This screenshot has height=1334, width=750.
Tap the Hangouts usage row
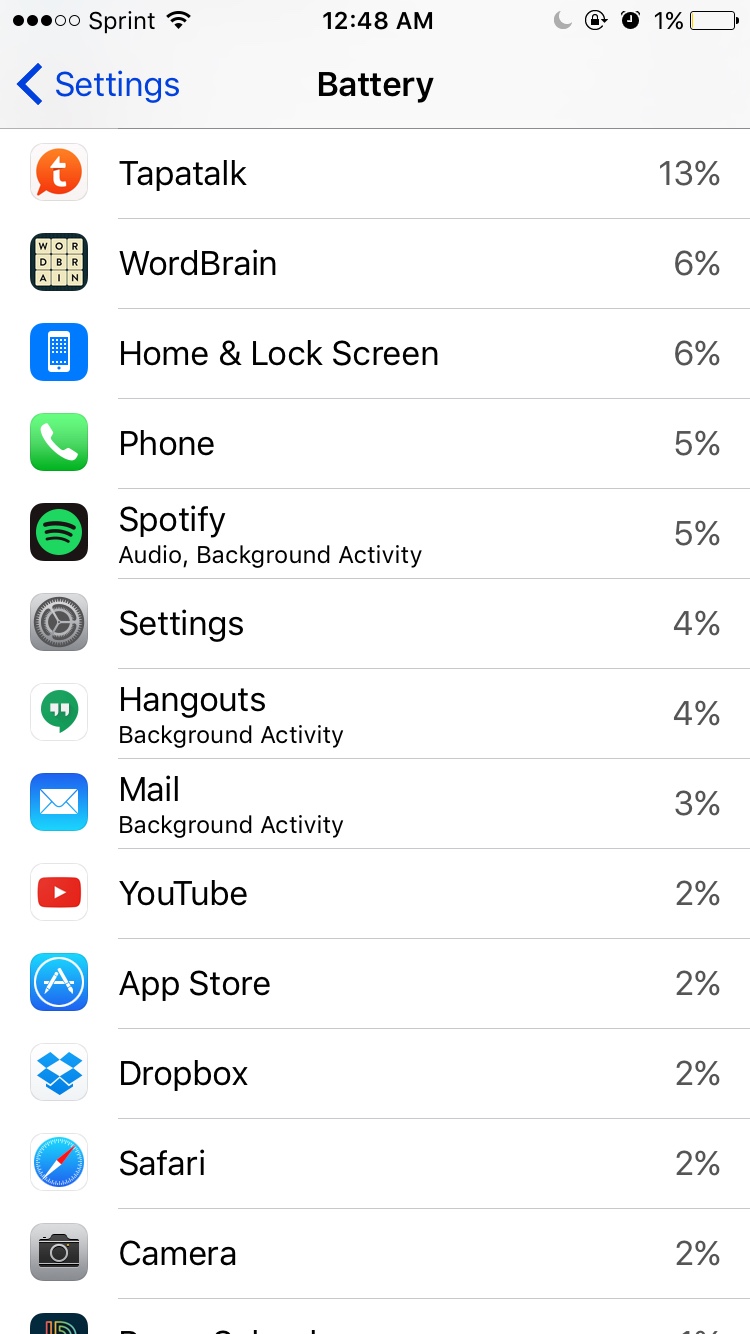[x=375, y=714]
